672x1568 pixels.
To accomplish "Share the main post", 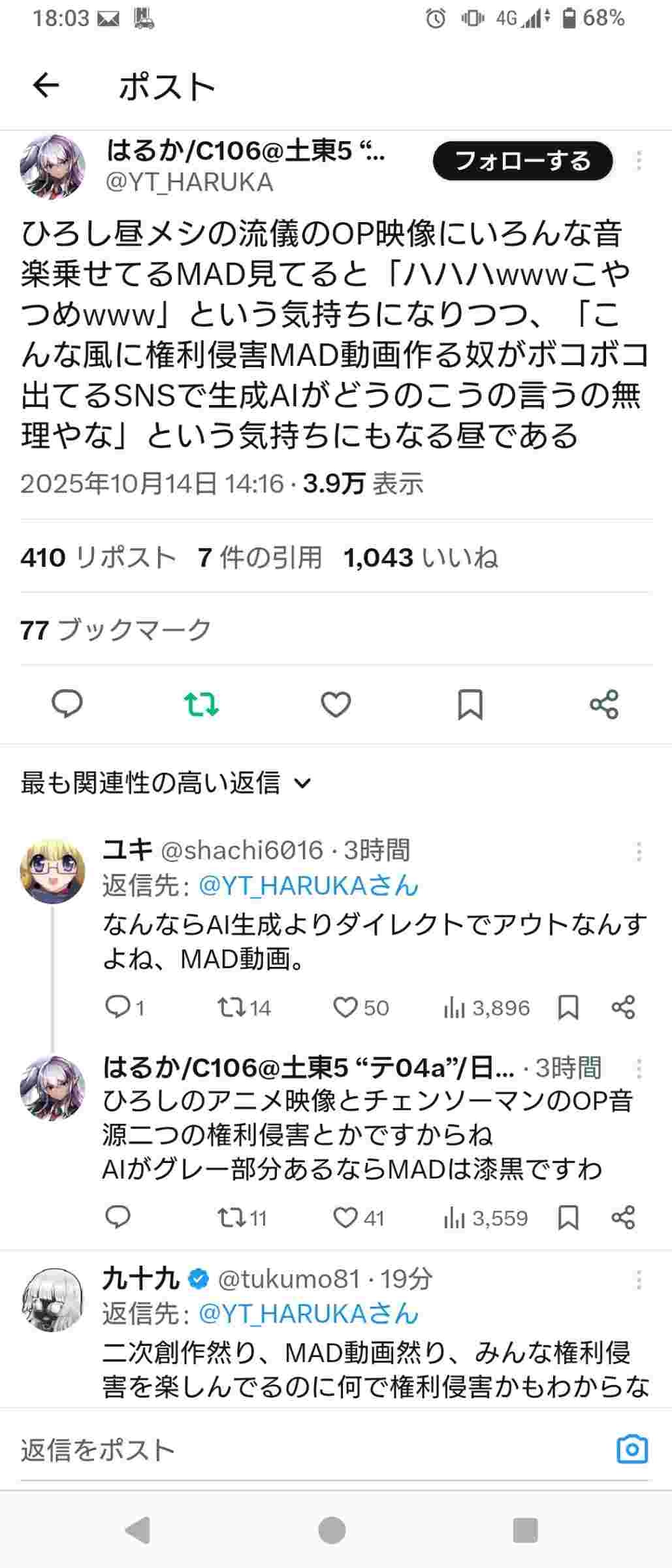I will point(604,704).
